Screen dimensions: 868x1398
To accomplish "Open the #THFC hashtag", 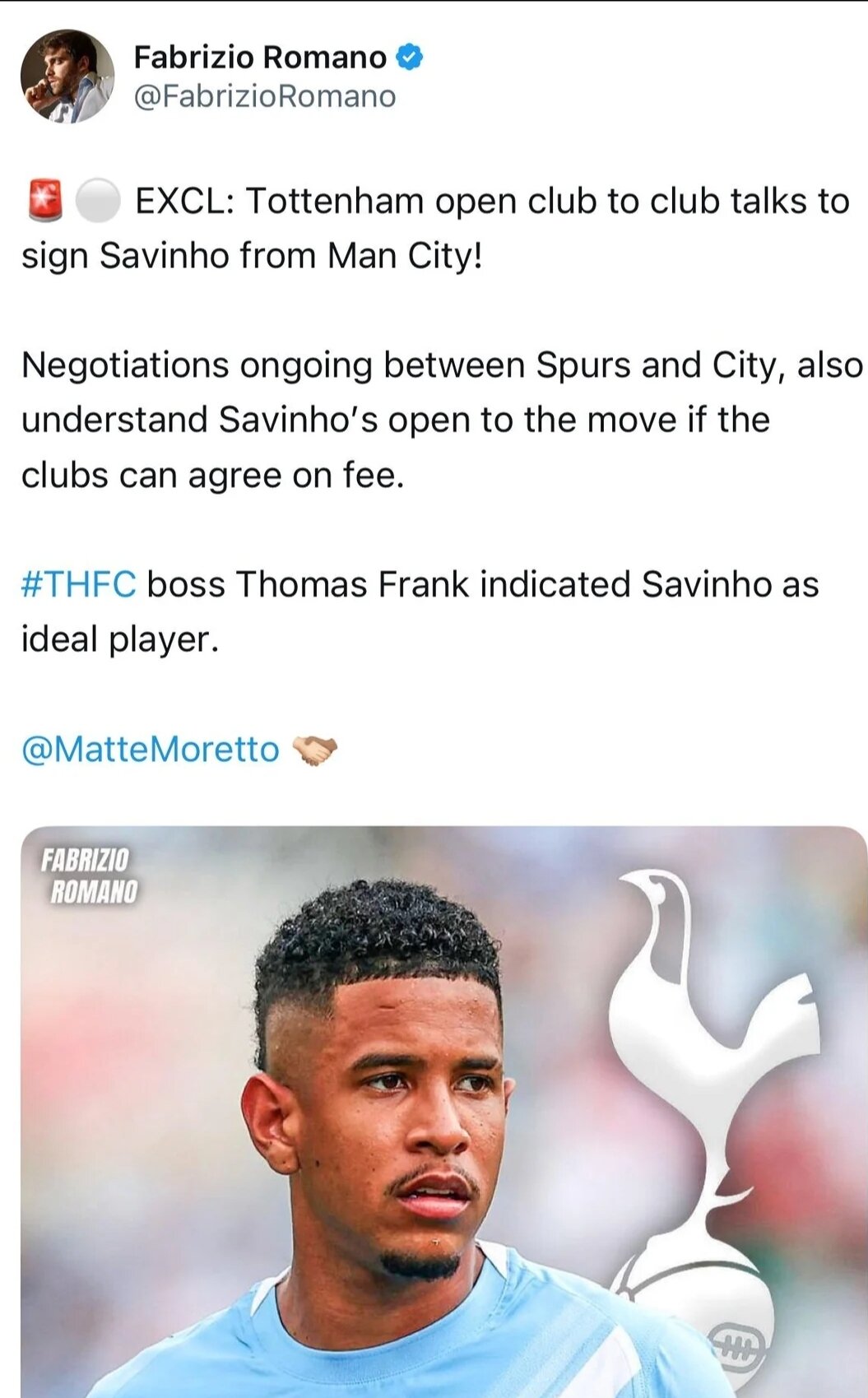I will coord(79,584).
